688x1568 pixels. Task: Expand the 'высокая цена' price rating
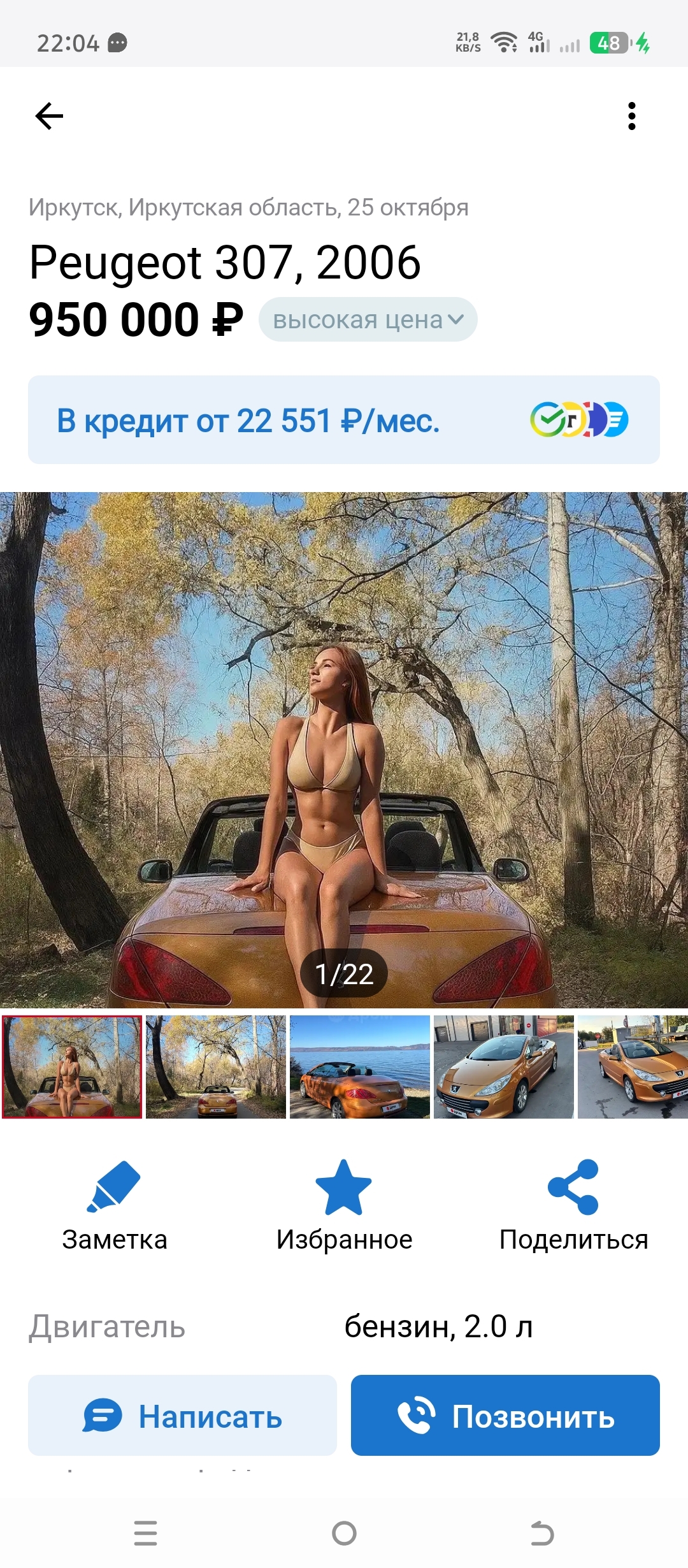368,319
